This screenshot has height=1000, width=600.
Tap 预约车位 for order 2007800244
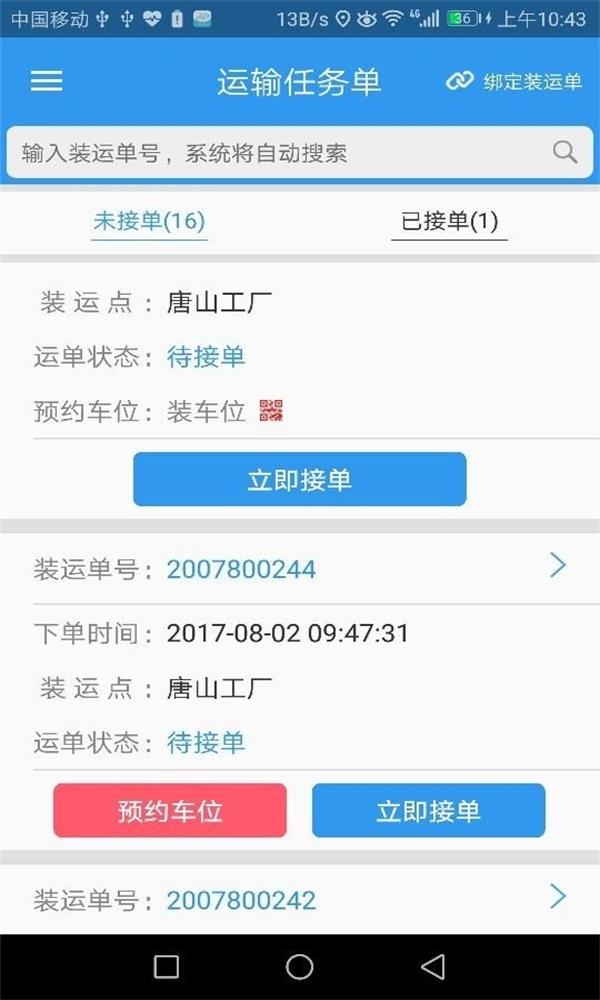pos(170,811)
